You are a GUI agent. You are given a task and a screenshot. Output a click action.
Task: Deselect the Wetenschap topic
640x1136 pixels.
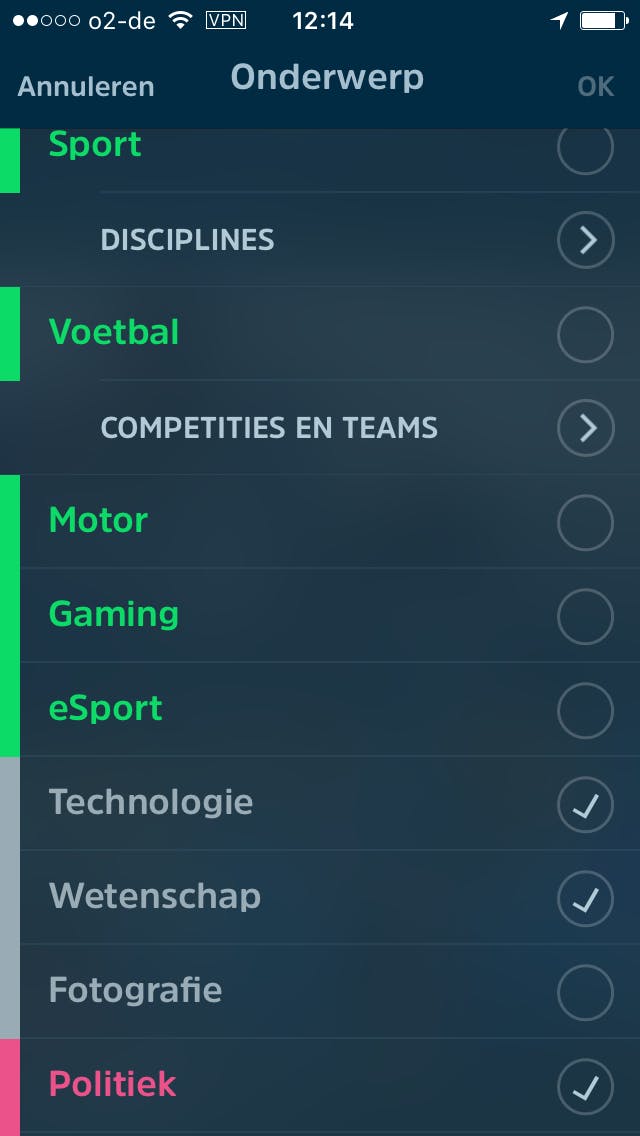pyautogui.click(x=585, y=898)
